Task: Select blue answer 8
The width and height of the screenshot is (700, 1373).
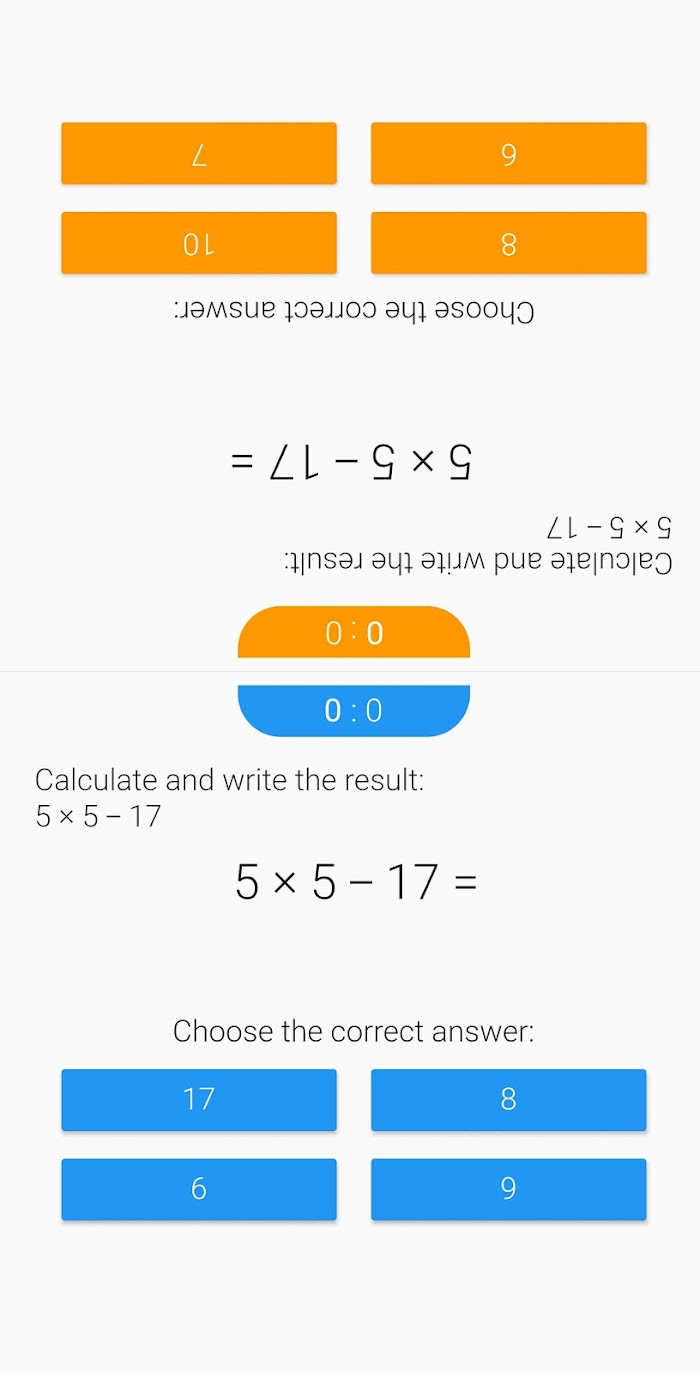Action: coord(508,1100)
